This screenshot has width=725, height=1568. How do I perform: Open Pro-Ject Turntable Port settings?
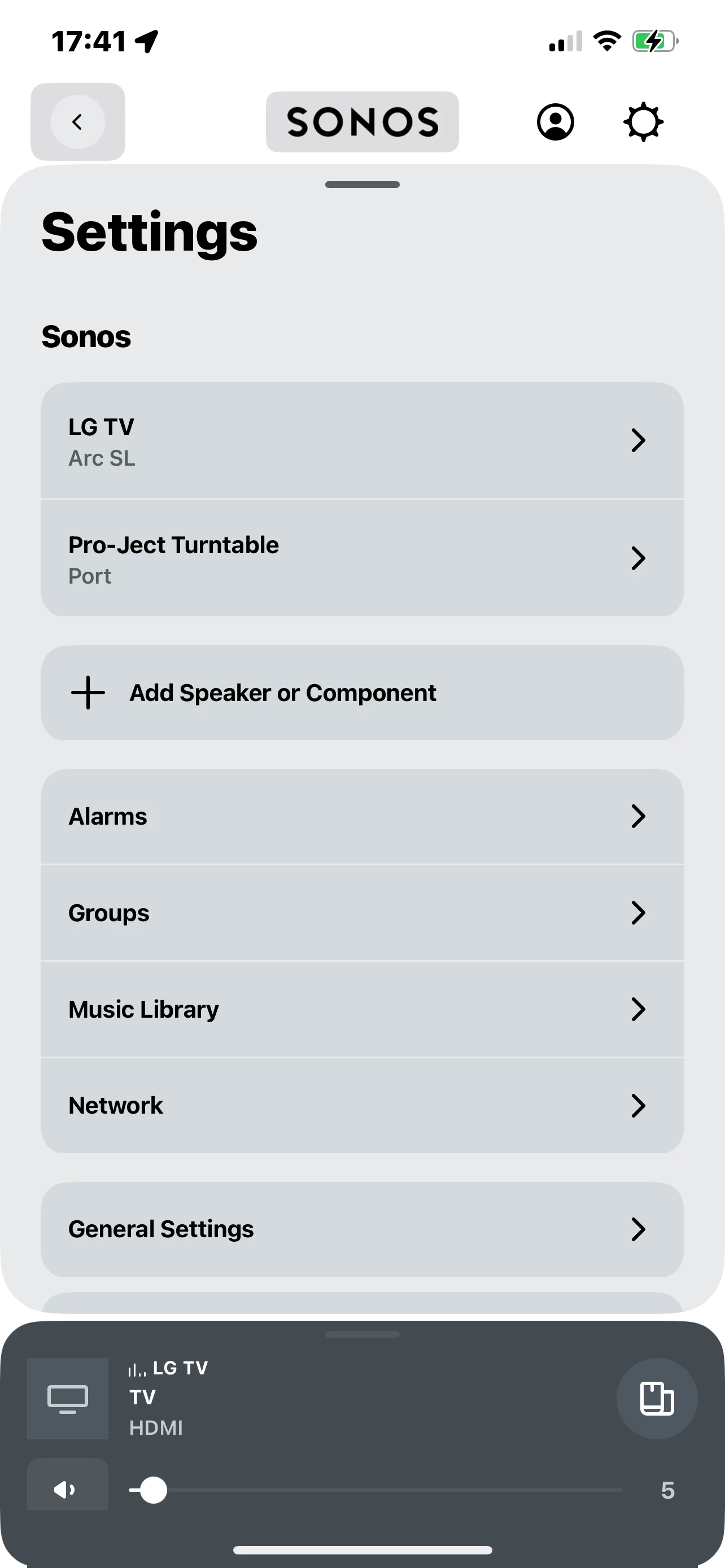point(361,559)
